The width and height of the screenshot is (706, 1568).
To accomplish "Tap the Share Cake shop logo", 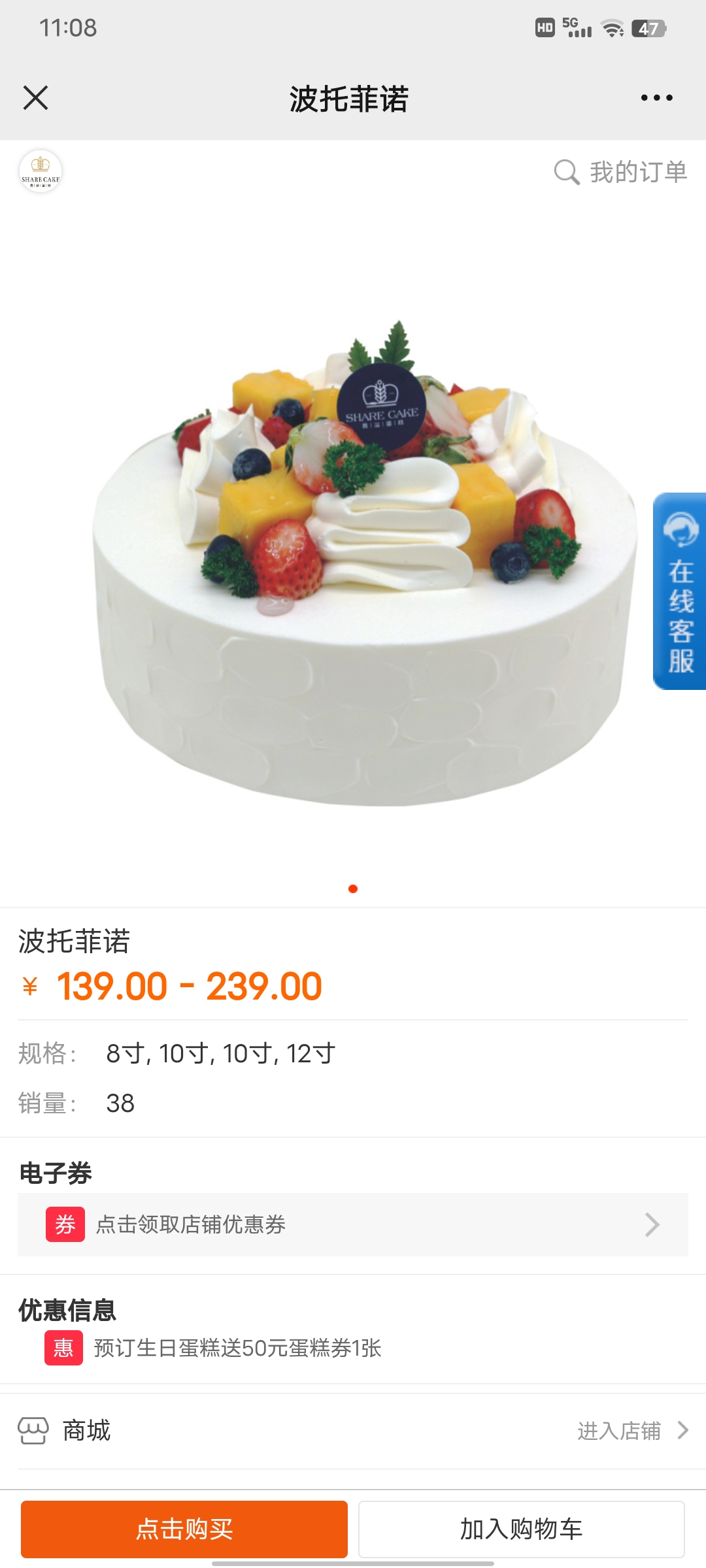I will tap(41, 171).
